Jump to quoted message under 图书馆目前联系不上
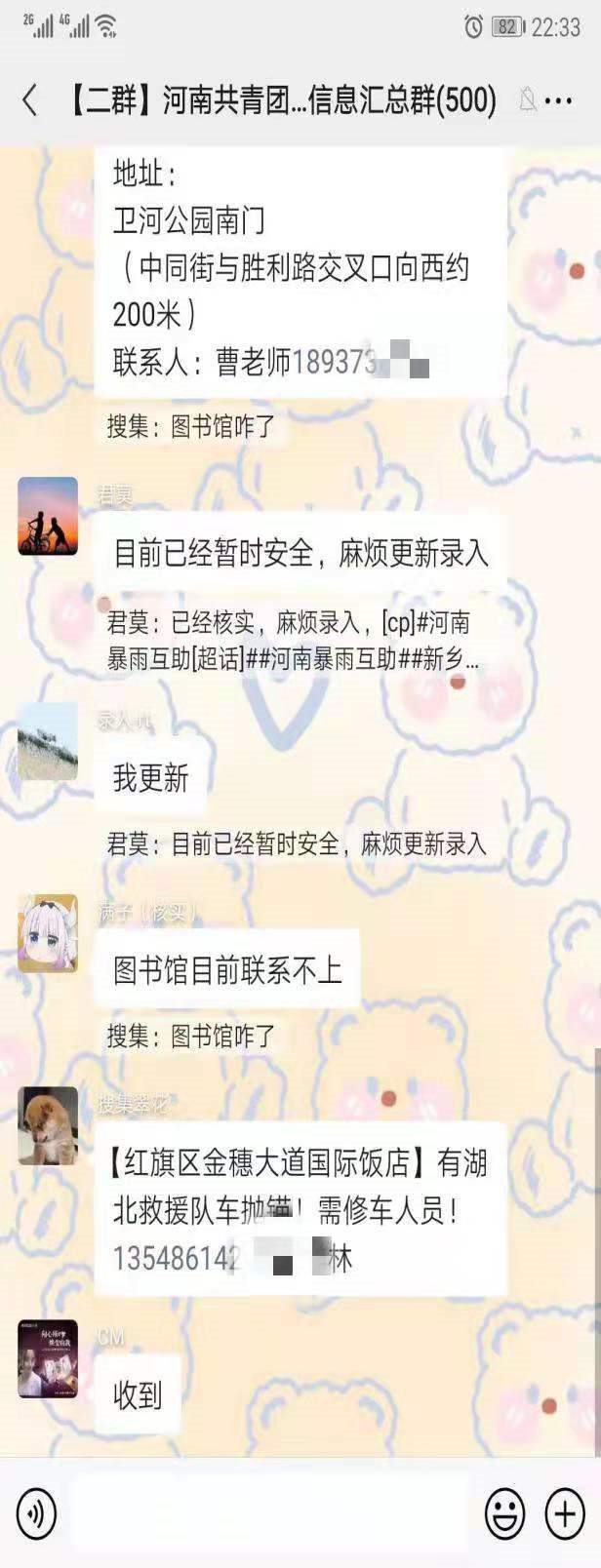This screenshot has width=601, height=1568. pyautogui.click(x=191, y=1036)
